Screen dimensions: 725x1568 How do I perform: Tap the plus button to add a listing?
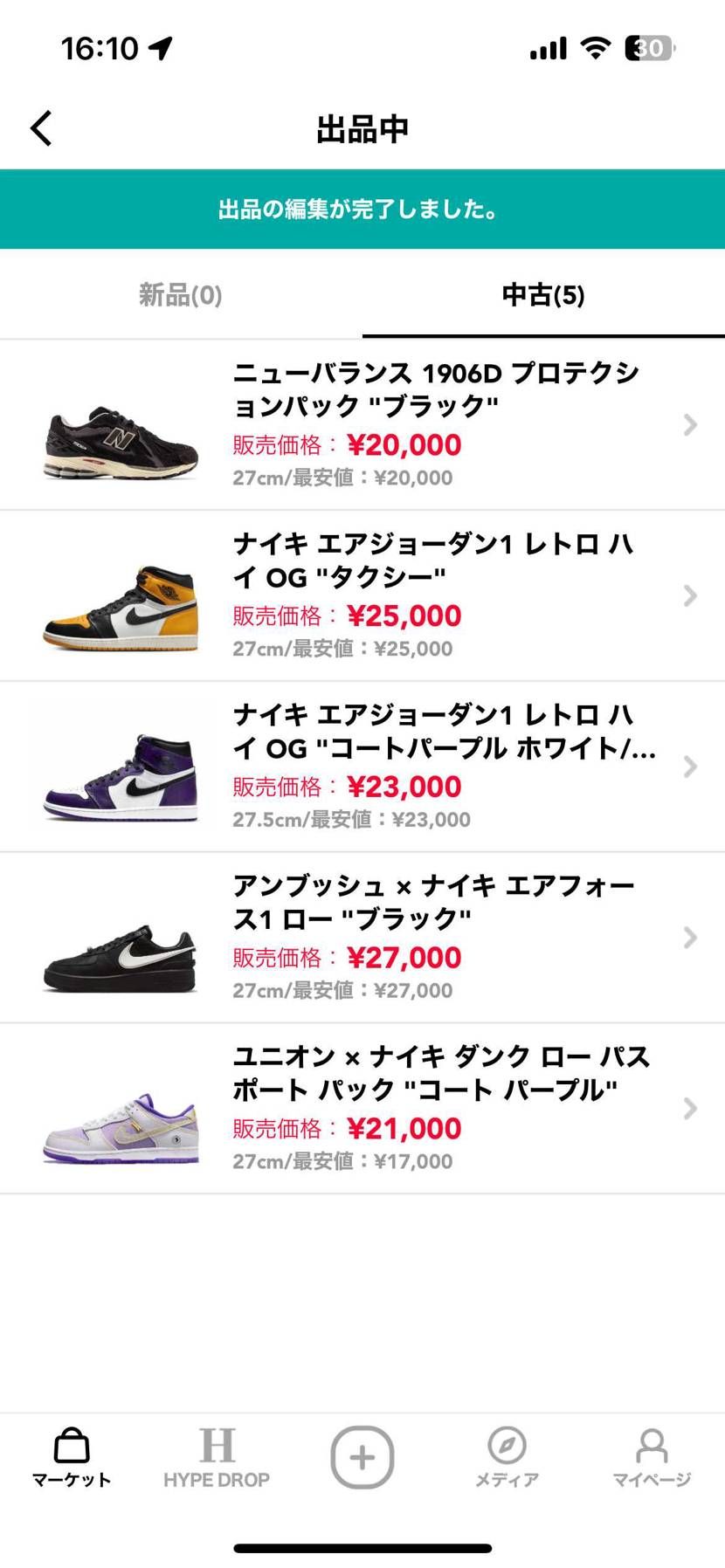pyautogui.click(x=362, y=1457)
